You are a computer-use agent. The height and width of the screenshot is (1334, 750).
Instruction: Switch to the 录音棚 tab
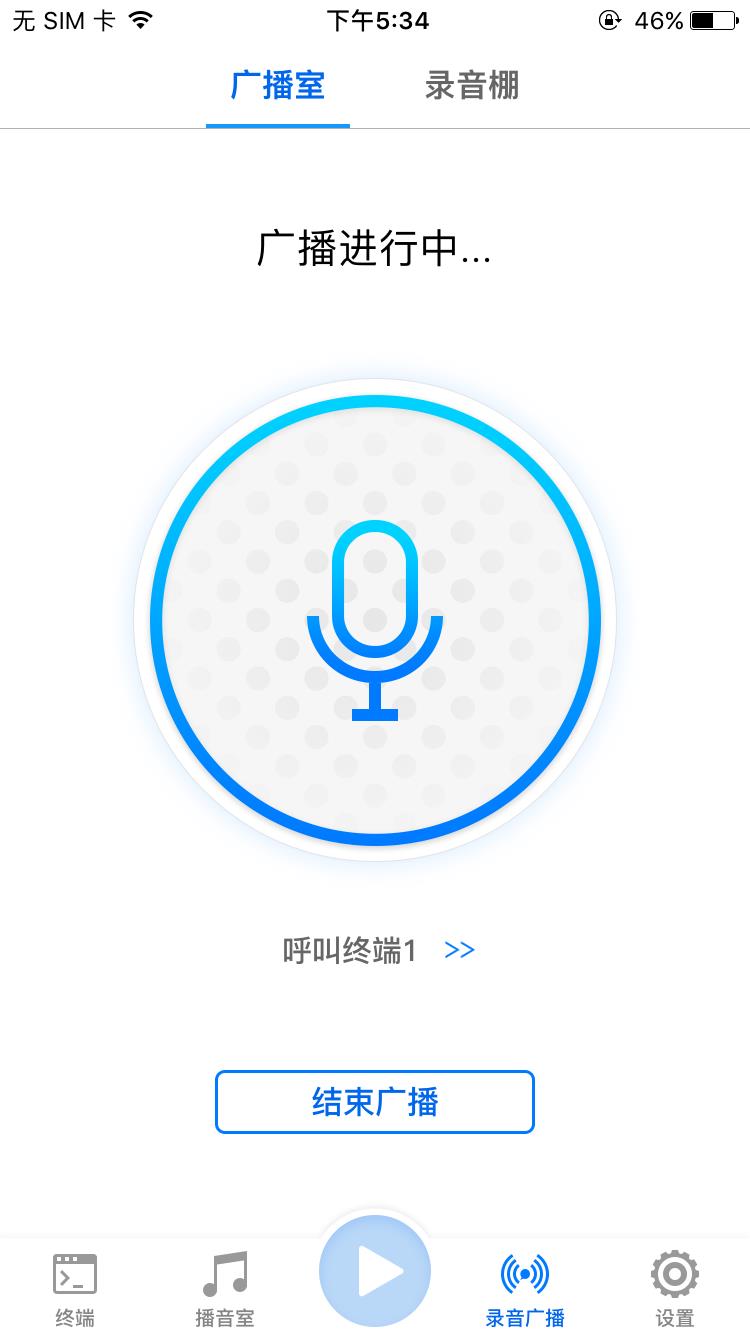(x=472, y=86)
